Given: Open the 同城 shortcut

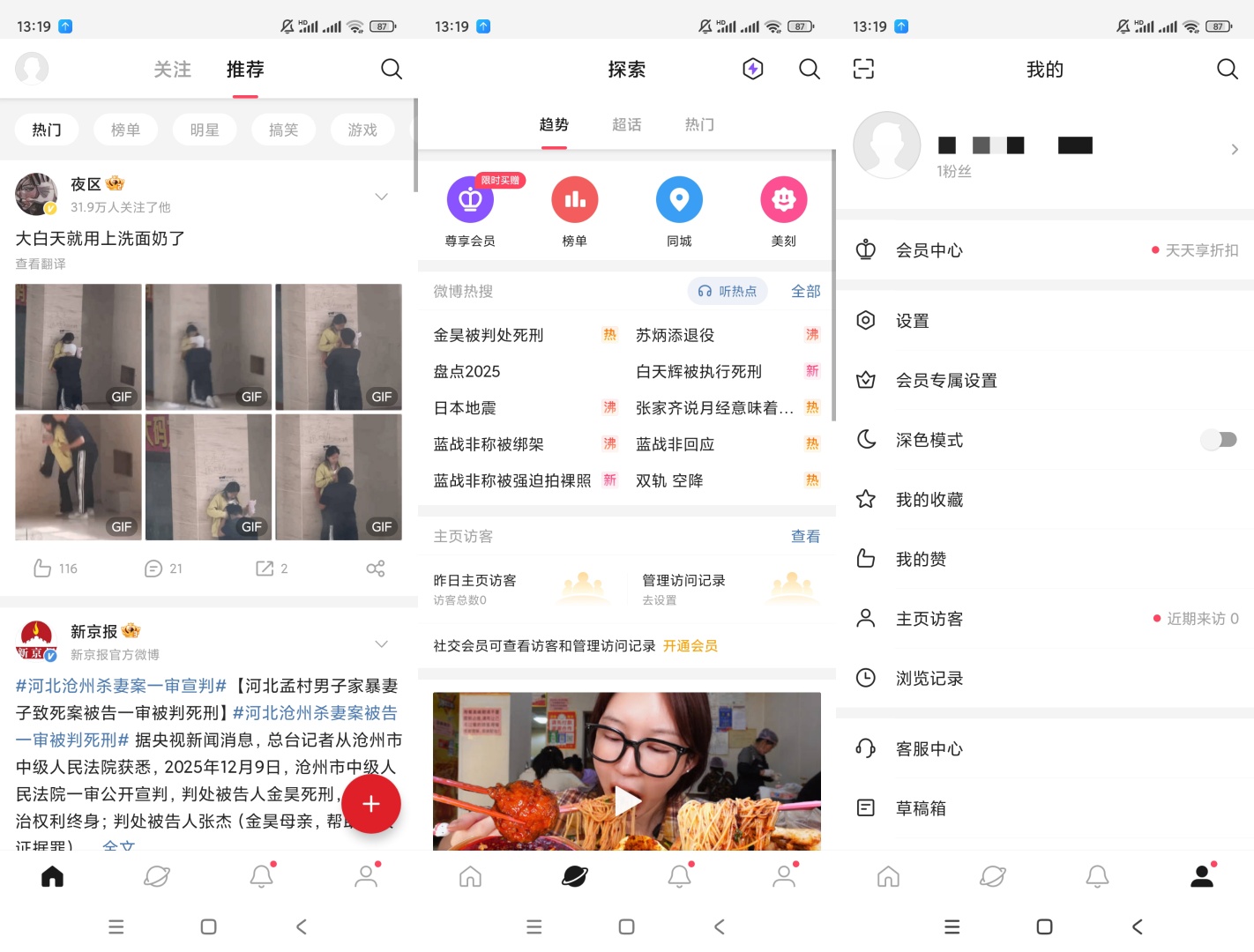Looking at the screenshot, I should pos(679,201).
